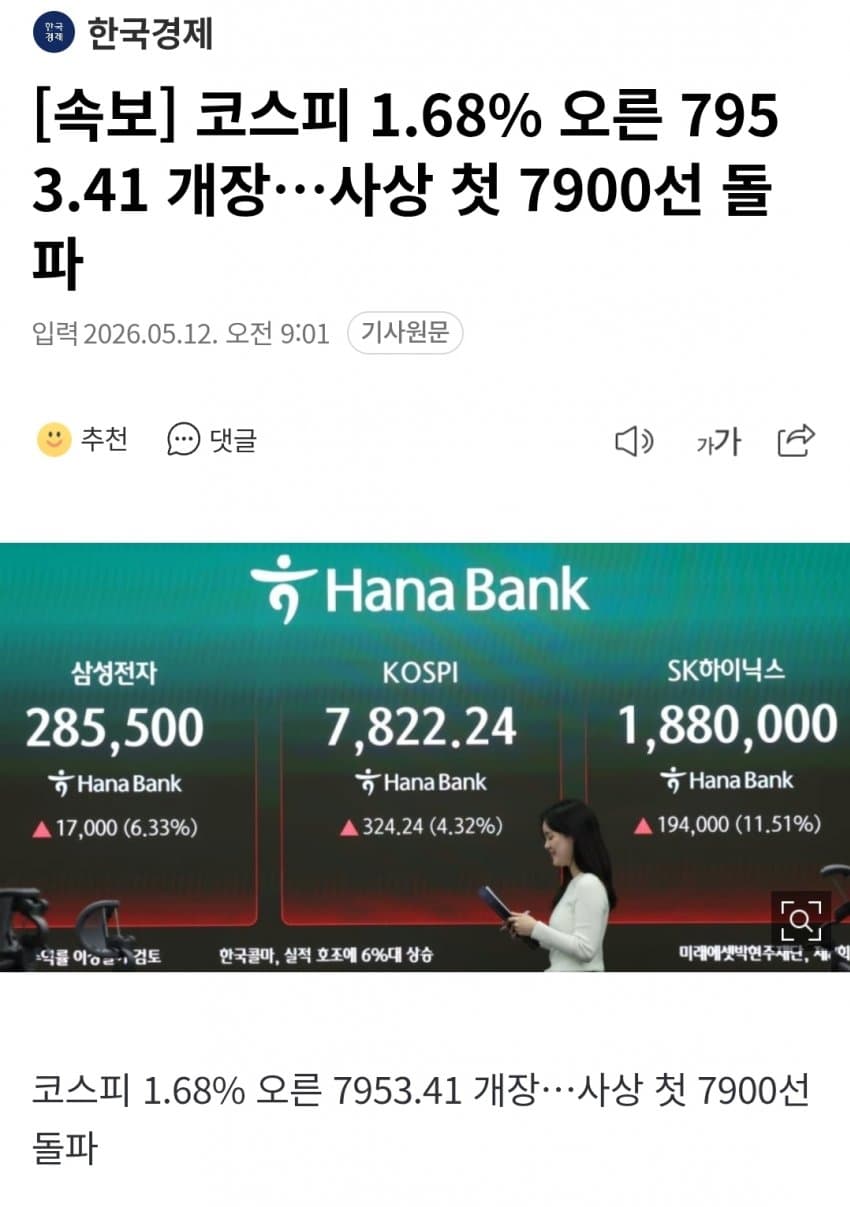Open the 한국경제 publisher page
Viewport: 850px width, 1207px height.
pyautogui.click(x=123, y=33)
